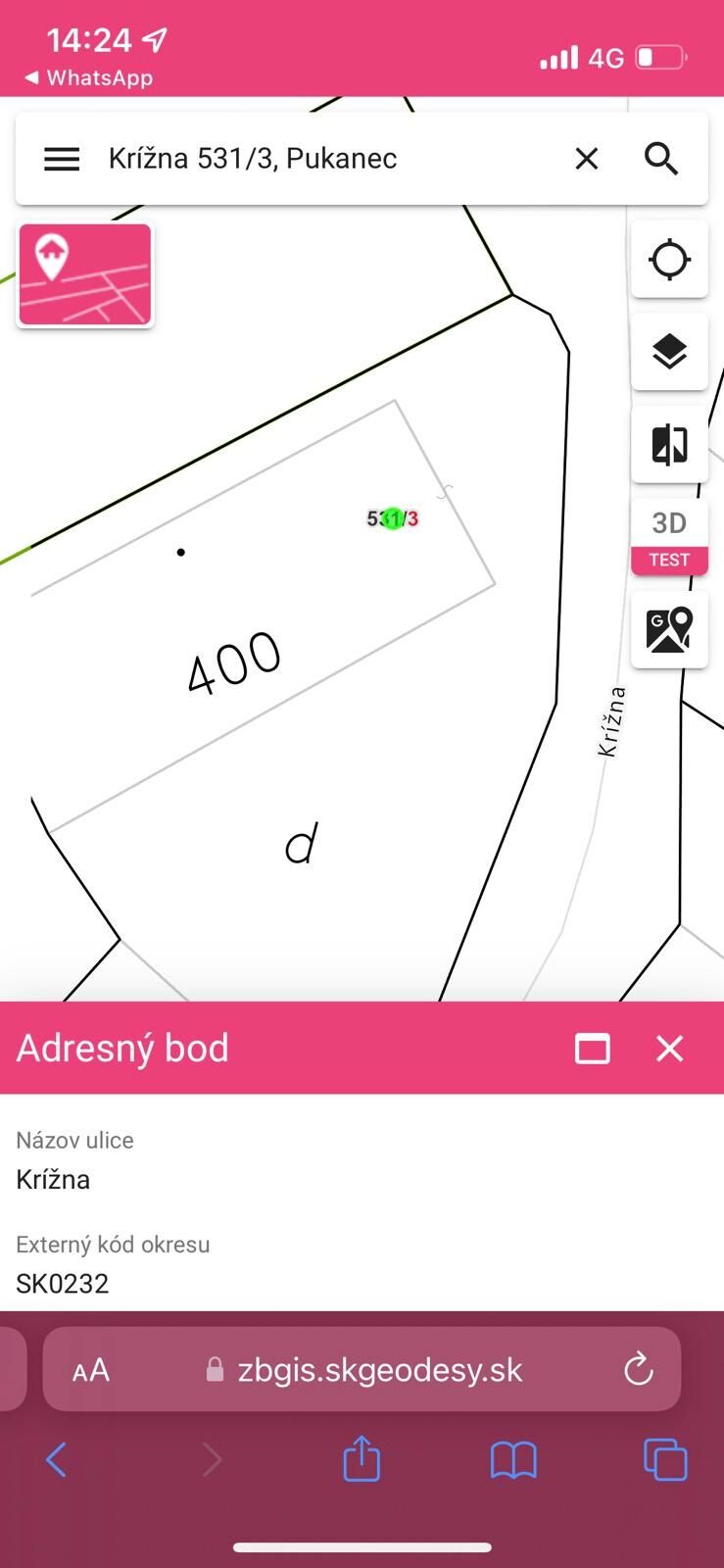
Task: Open the map layers panel
Action: point(670,351)
